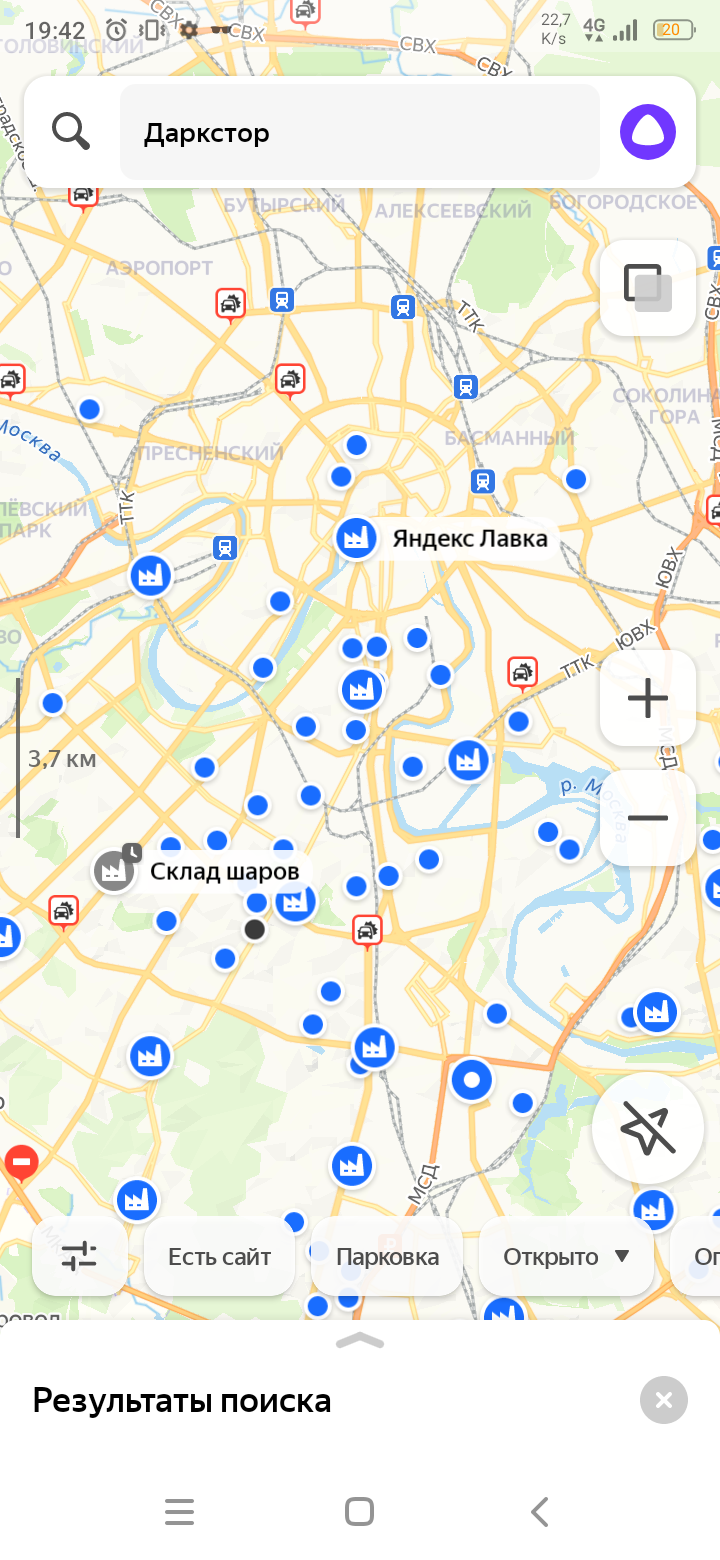This screenshot has height=1560, width=720.
Task: Open the map layers selector
Action: [x=647, y=288]
